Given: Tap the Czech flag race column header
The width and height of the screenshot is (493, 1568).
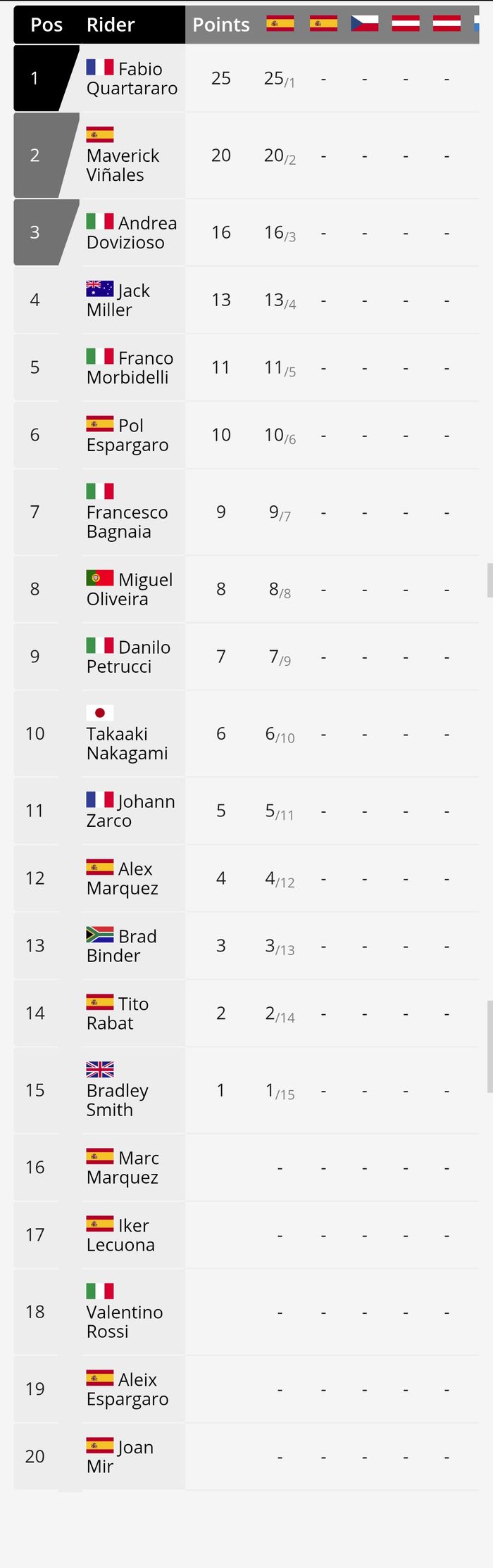Looking at the screenshot, I should point(364,24).
